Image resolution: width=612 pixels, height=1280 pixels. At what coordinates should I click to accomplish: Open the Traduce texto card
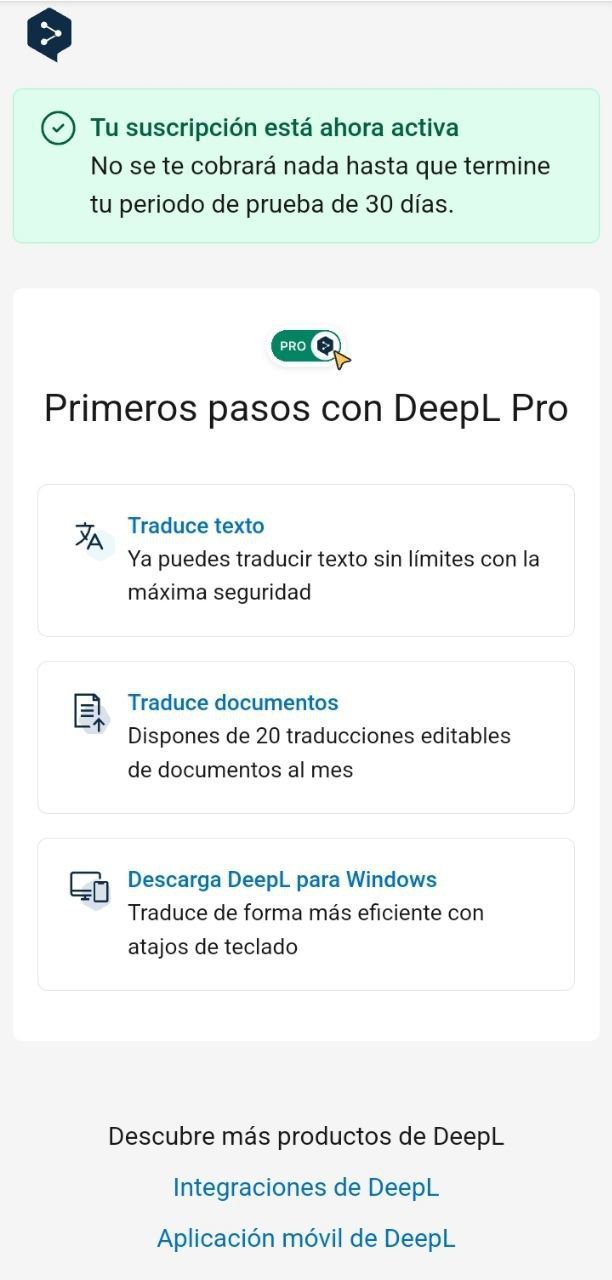tap(305, 559)
